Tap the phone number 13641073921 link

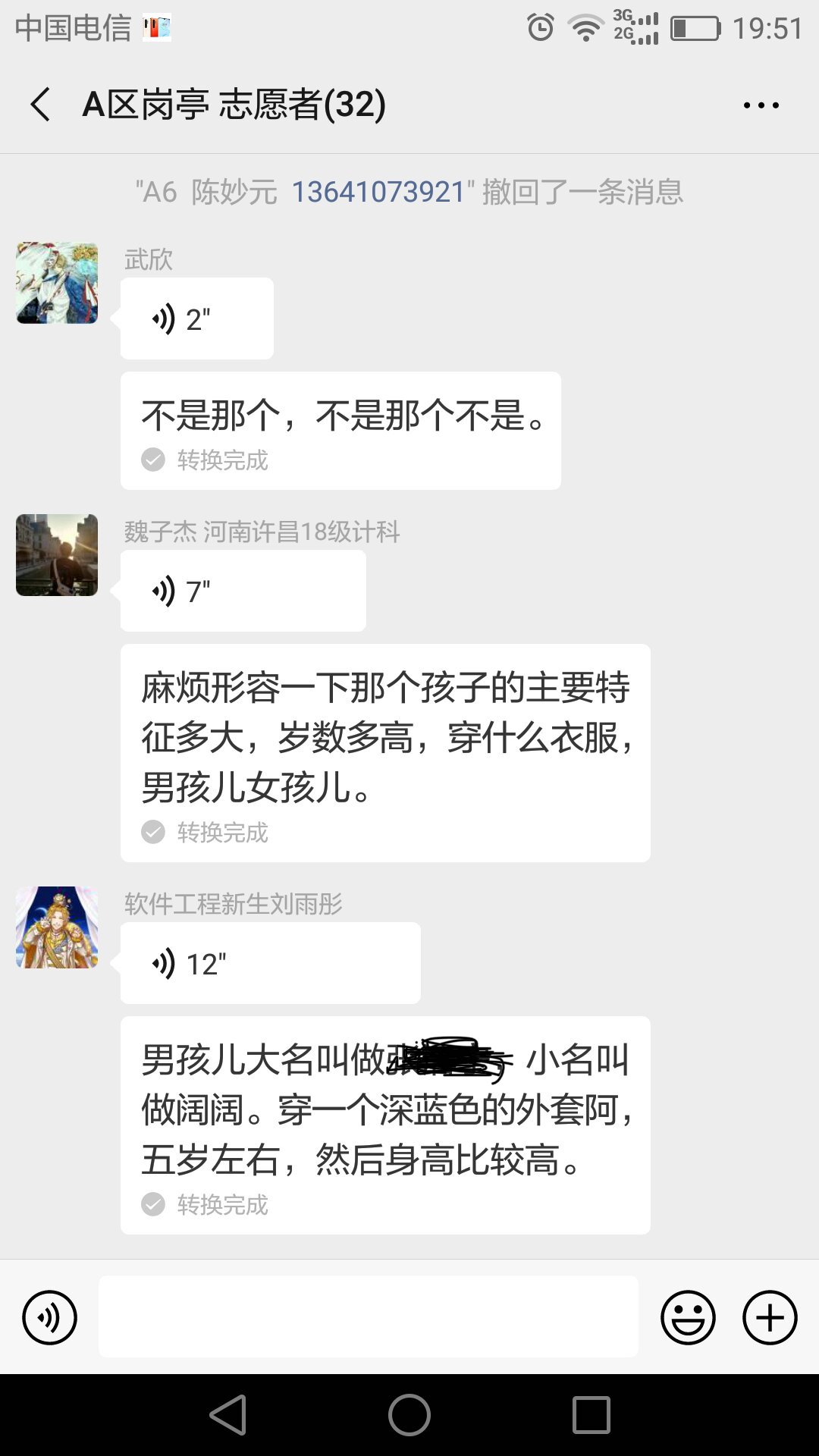point(378,192)
